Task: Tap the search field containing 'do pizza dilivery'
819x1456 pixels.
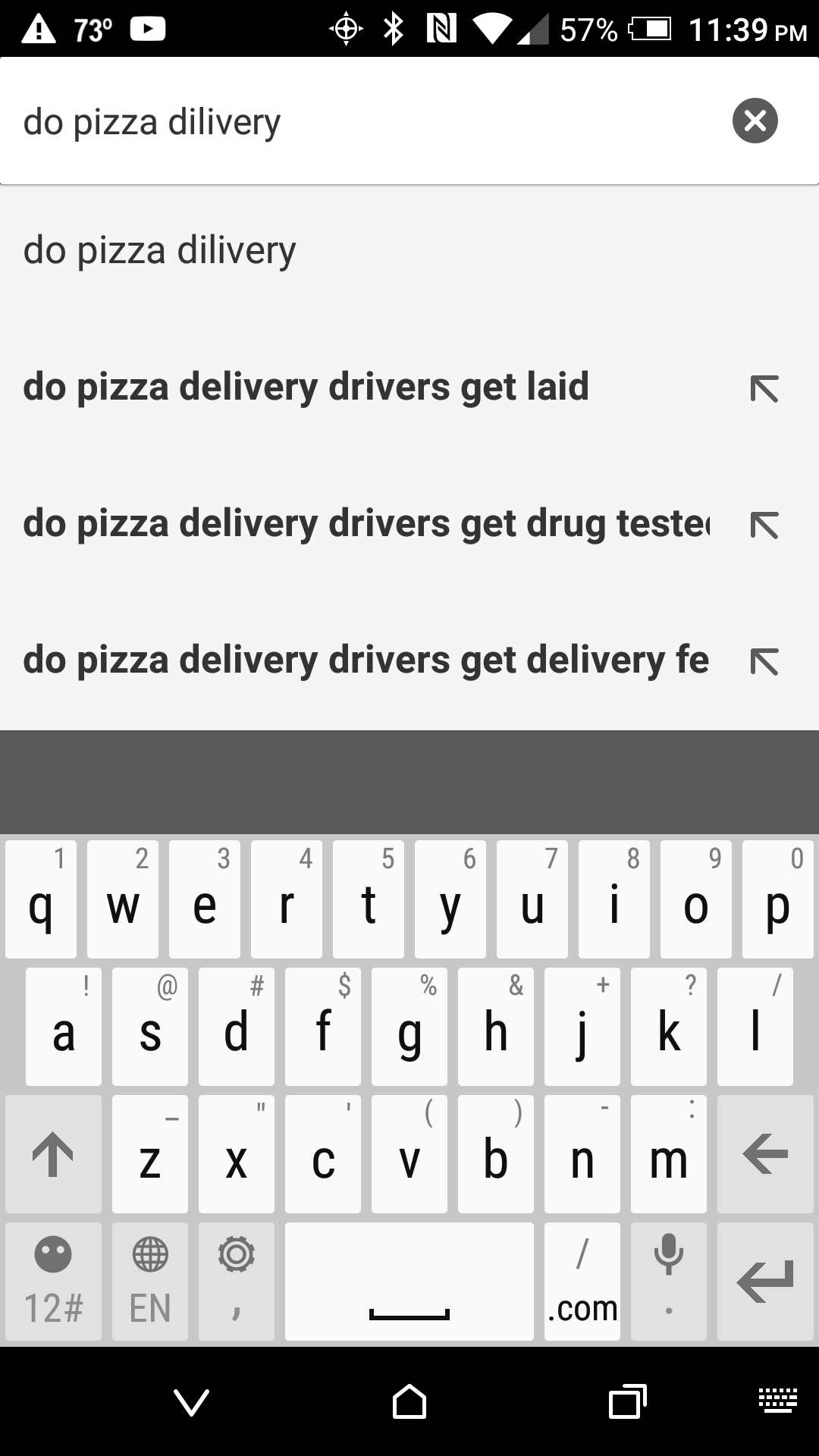Action: pyautogui.click(x=364, y=121)
